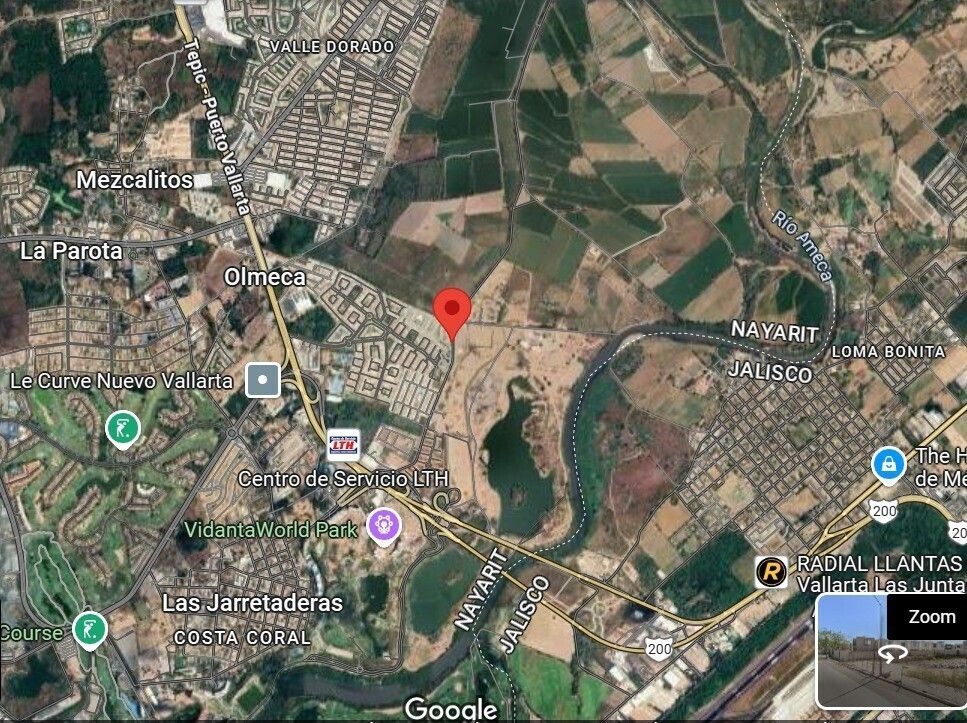Screen dimensions: 967x723
Task: Open Le Curve Nuevo Vallarta marker
Action: pos(263,380)
